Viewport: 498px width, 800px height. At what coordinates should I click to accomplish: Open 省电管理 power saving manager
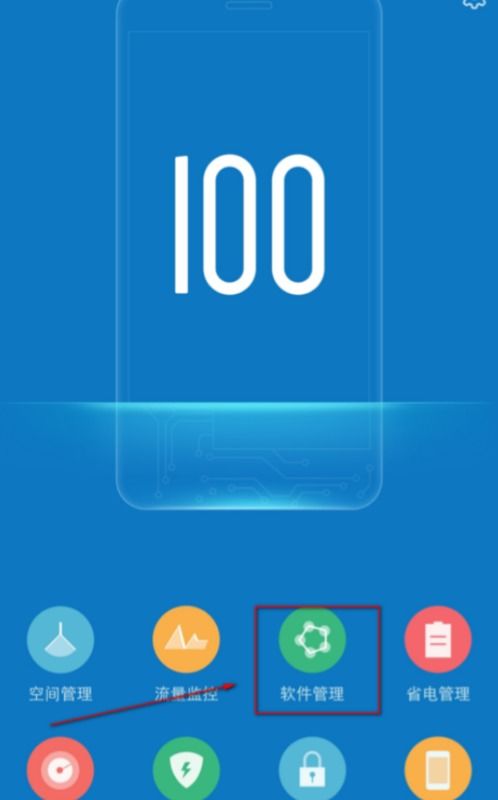click(x=438, y=640)
